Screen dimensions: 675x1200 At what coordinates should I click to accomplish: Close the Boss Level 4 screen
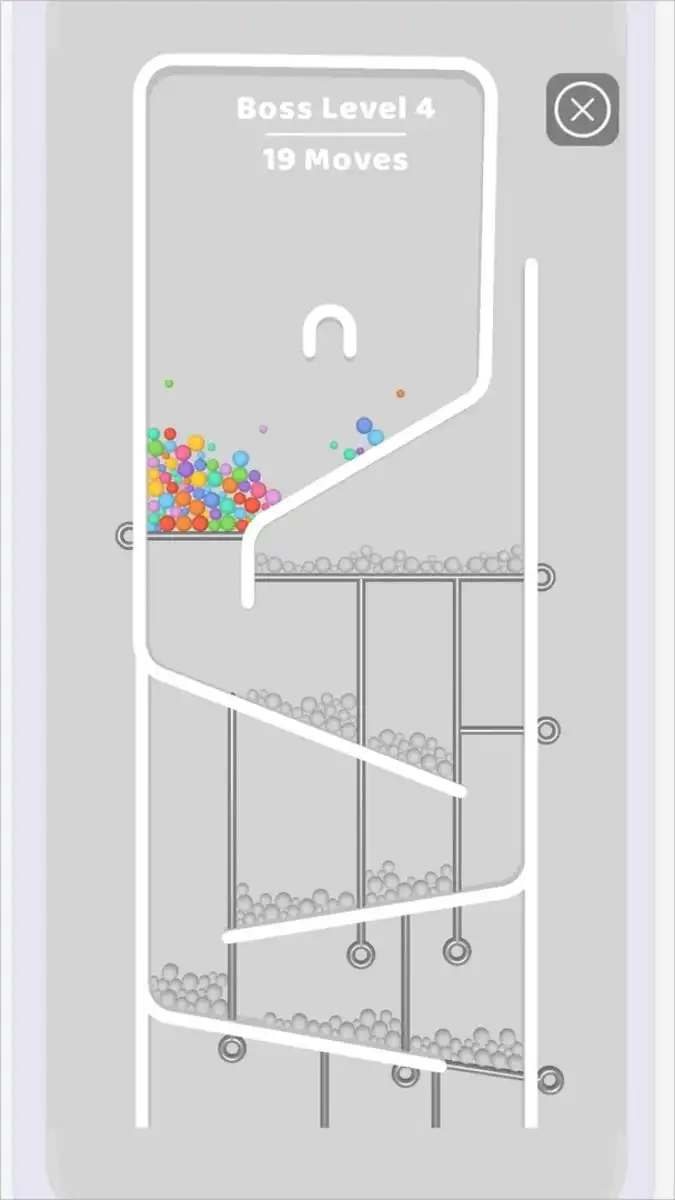coord(582,109)
